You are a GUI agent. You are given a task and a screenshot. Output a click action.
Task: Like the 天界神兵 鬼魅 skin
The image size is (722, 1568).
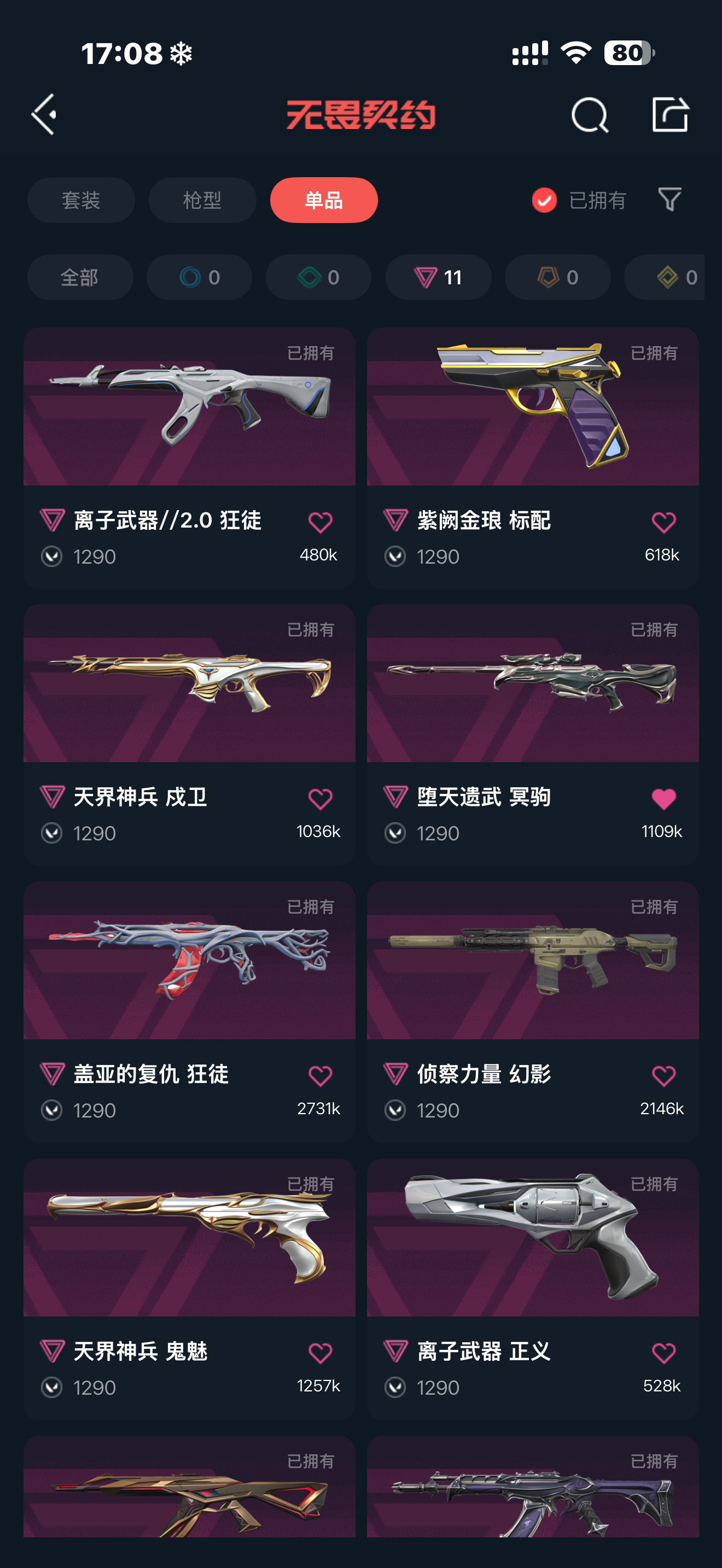coord(320,1353)
